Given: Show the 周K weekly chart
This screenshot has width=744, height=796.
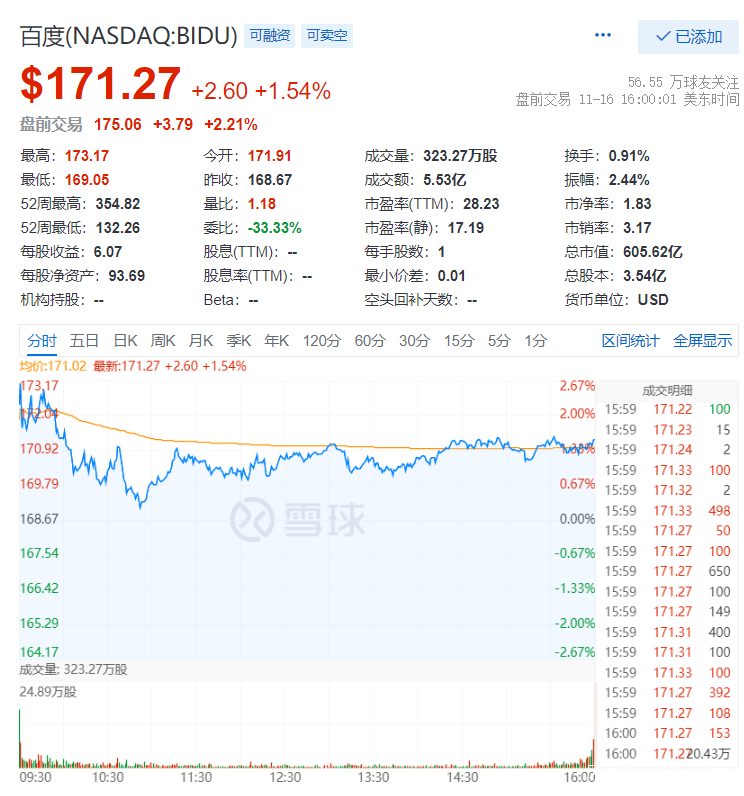Looking at the screenshot, I should pyautogui.click(x=162, y=341).
